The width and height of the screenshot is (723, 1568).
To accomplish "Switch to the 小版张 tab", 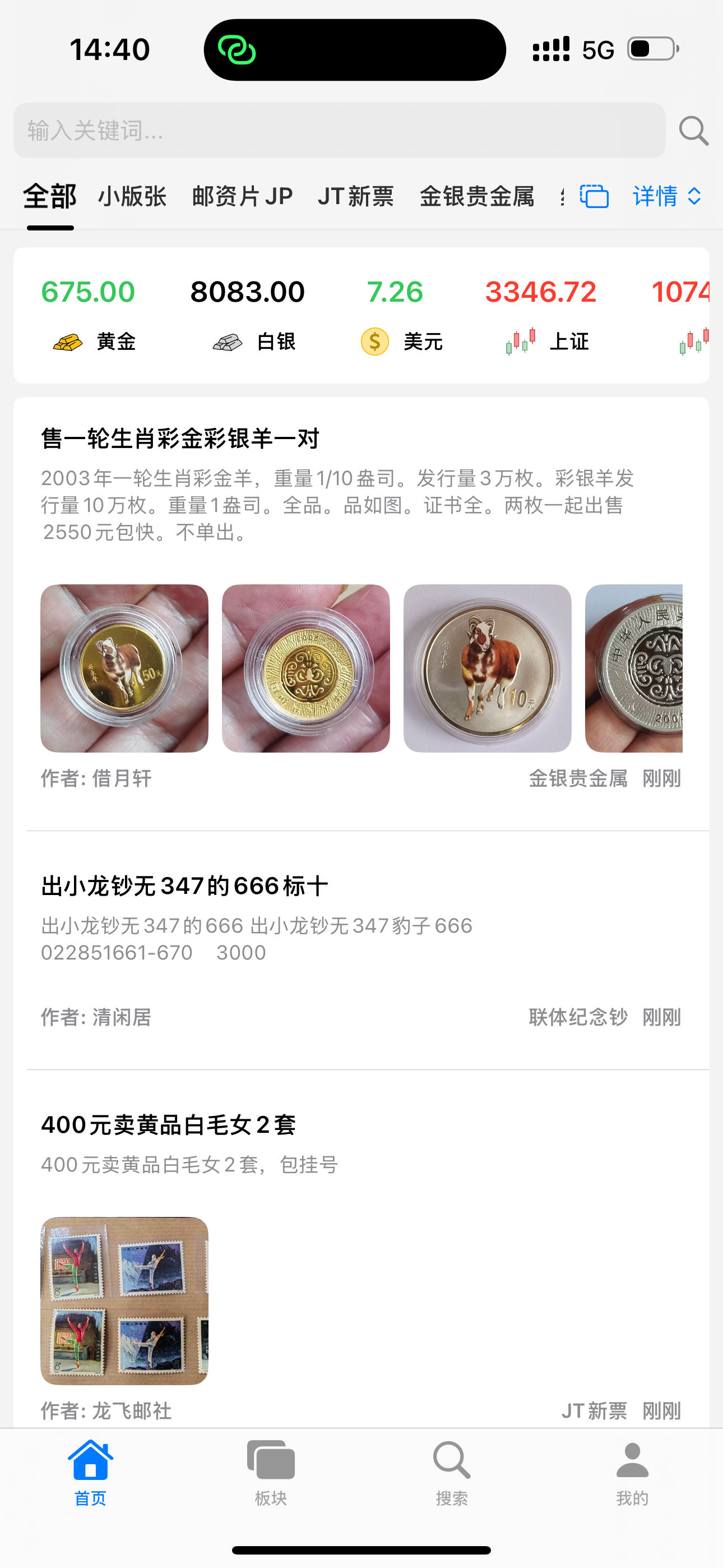I will point(133,197).
